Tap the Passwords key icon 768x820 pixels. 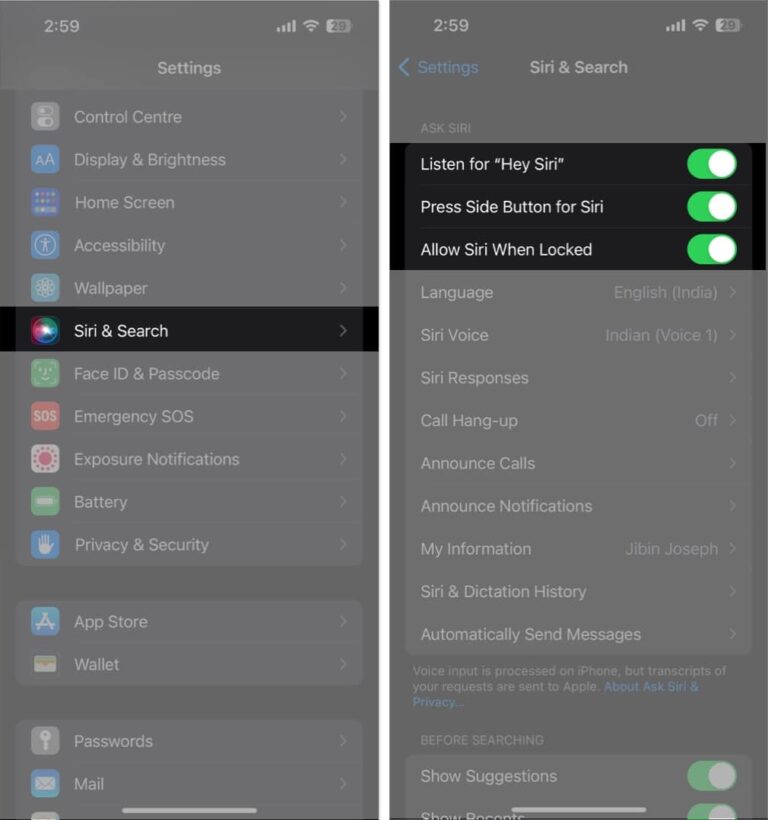click(x=45, y=741)
